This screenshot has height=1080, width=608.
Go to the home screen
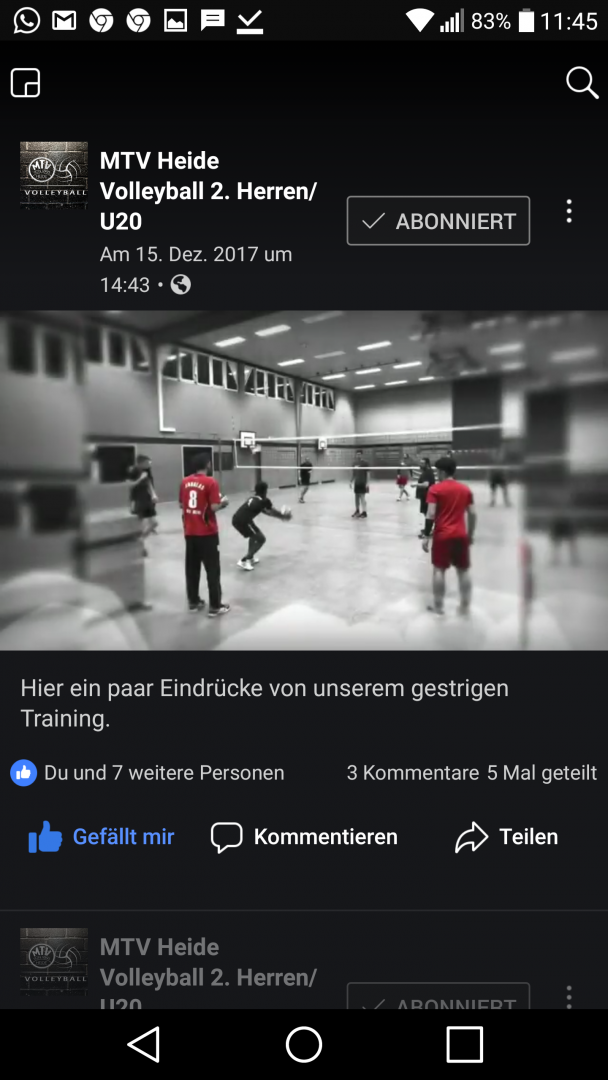[x=304, y=1044]
